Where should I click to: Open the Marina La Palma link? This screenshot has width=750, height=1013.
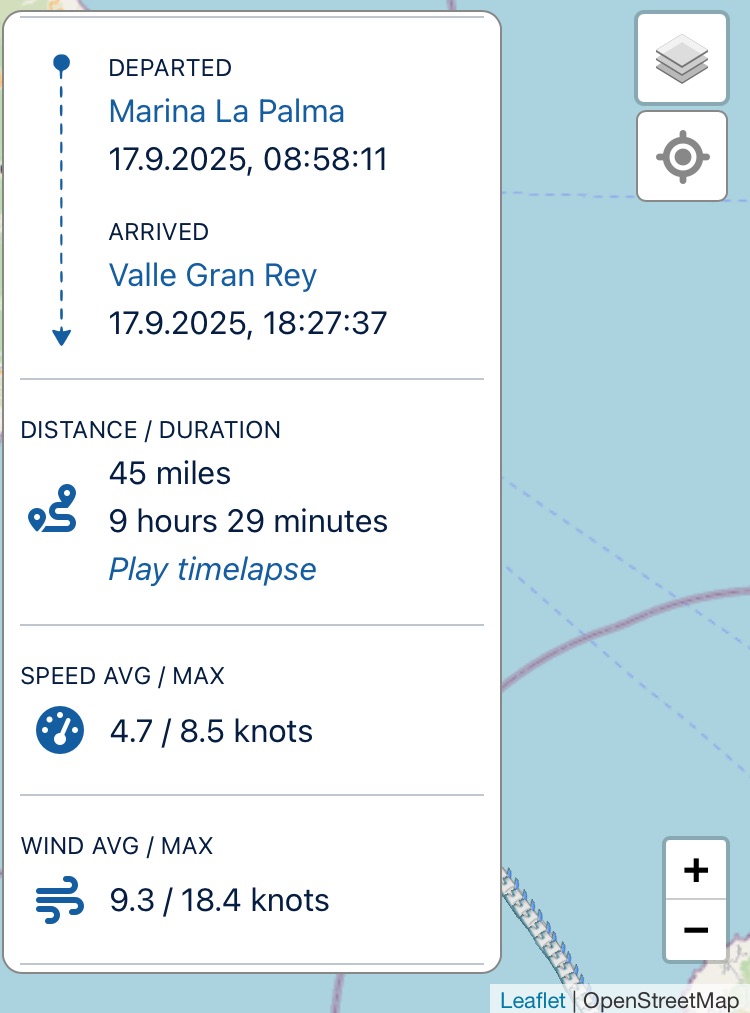[226, 111]
